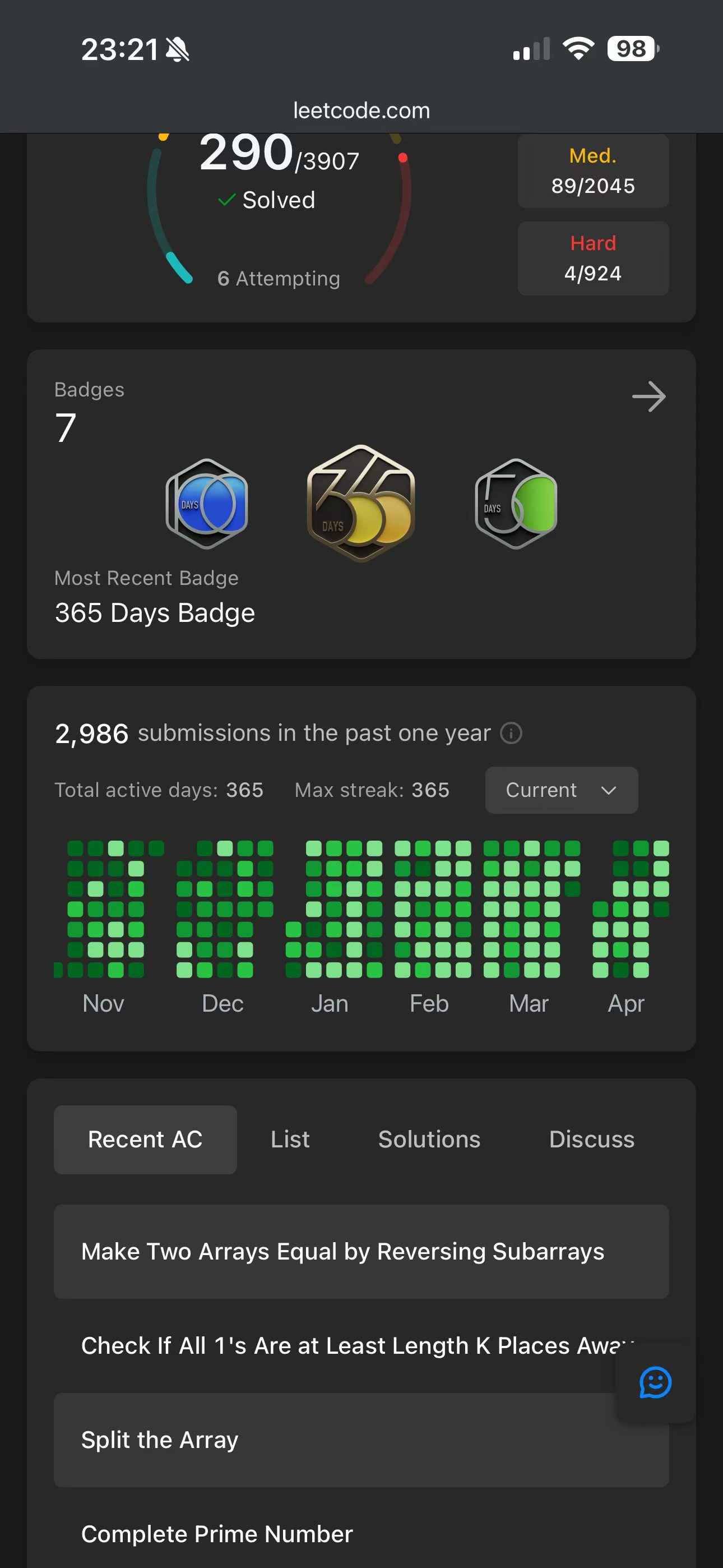The height and width of the screenshot is (1568, 723).
Task: Open the Hard solved problems card
Action: tap(593, 259)
